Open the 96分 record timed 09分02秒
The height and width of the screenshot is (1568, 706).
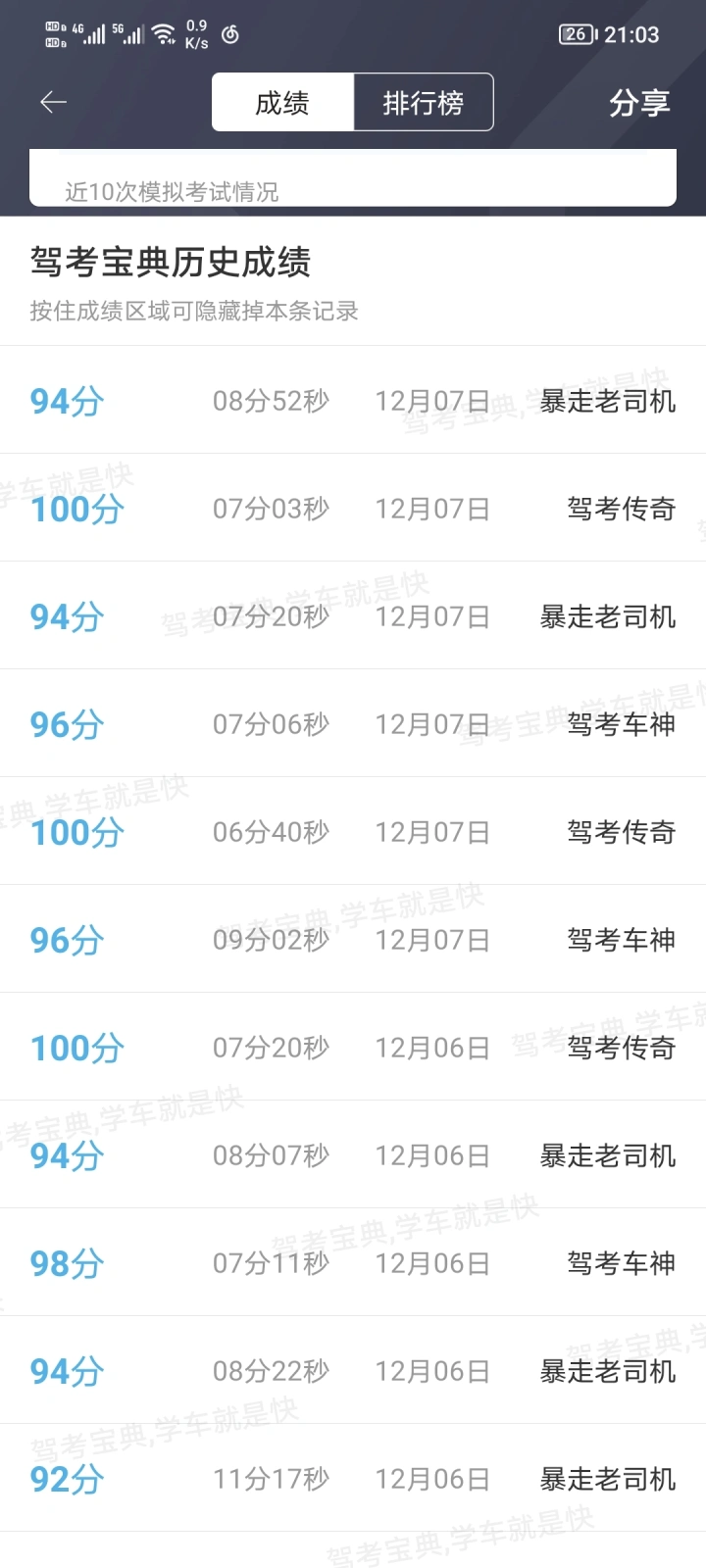(x=353, y=939)
